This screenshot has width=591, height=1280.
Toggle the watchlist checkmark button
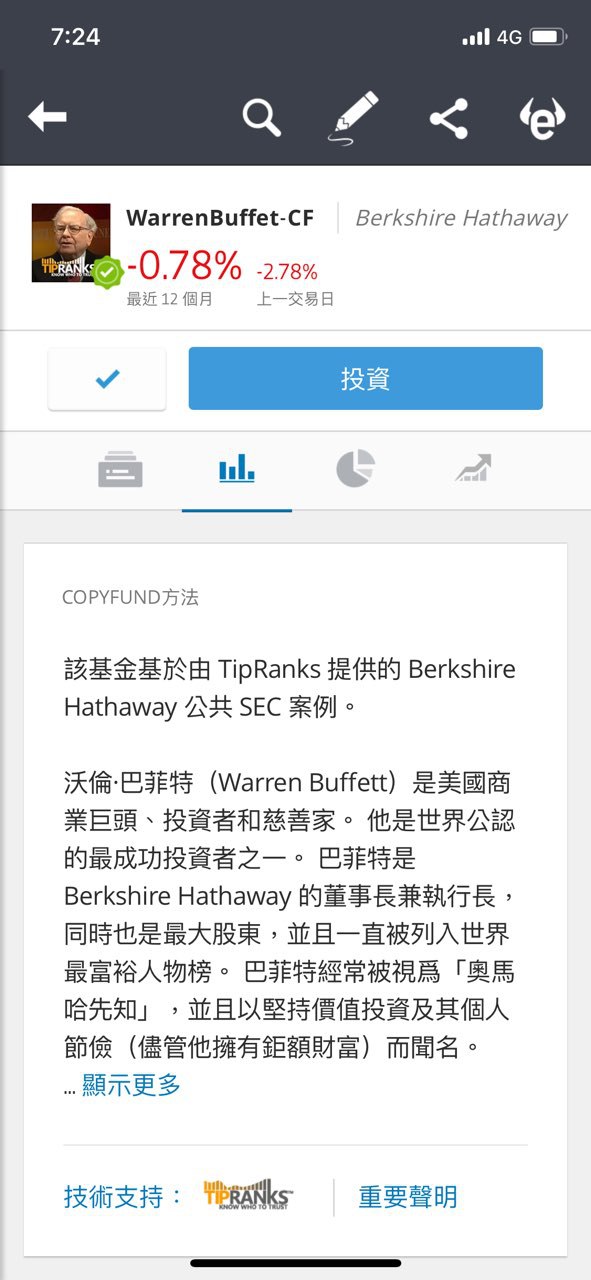pyautogui.click(x=107, y=379)
